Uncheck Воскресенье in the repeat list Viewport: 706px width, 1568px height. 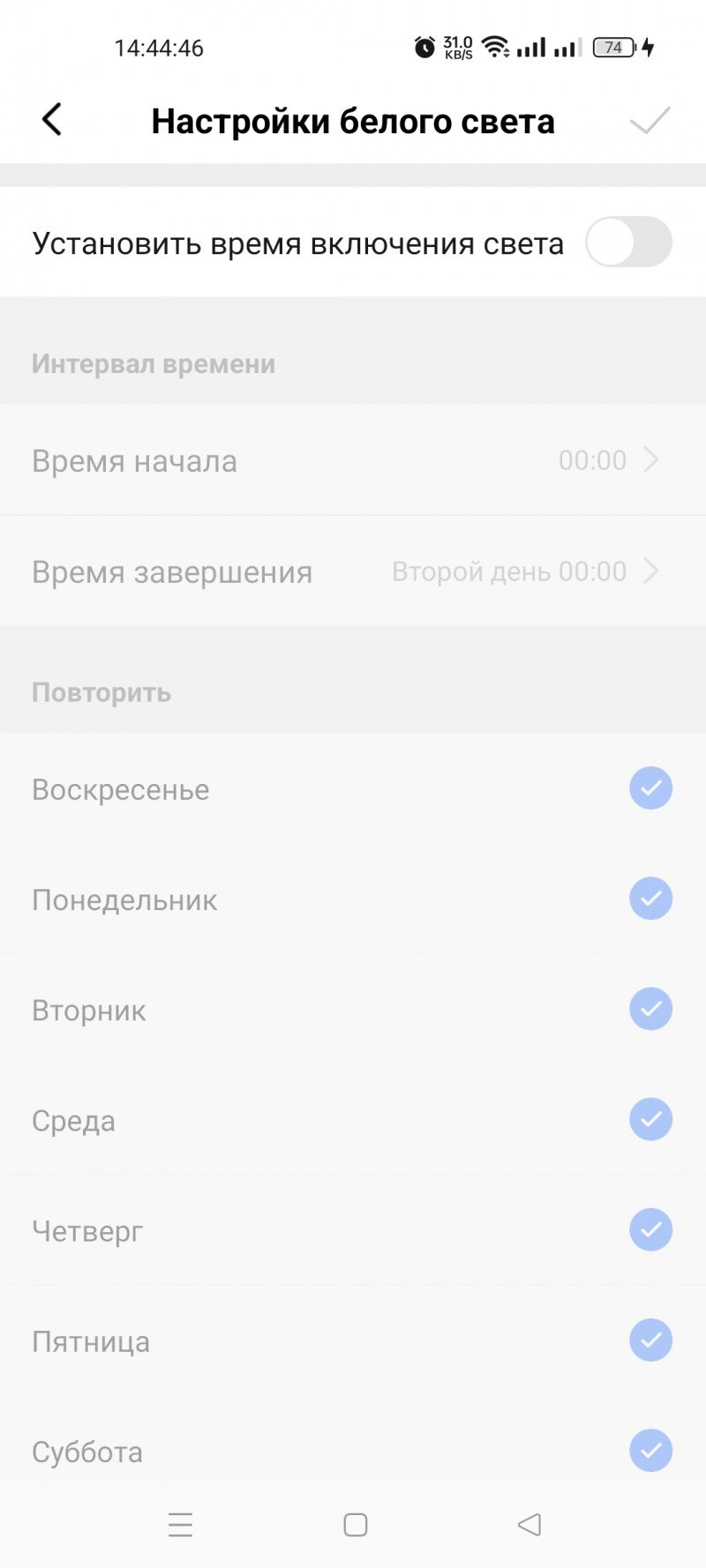point(650,788)
